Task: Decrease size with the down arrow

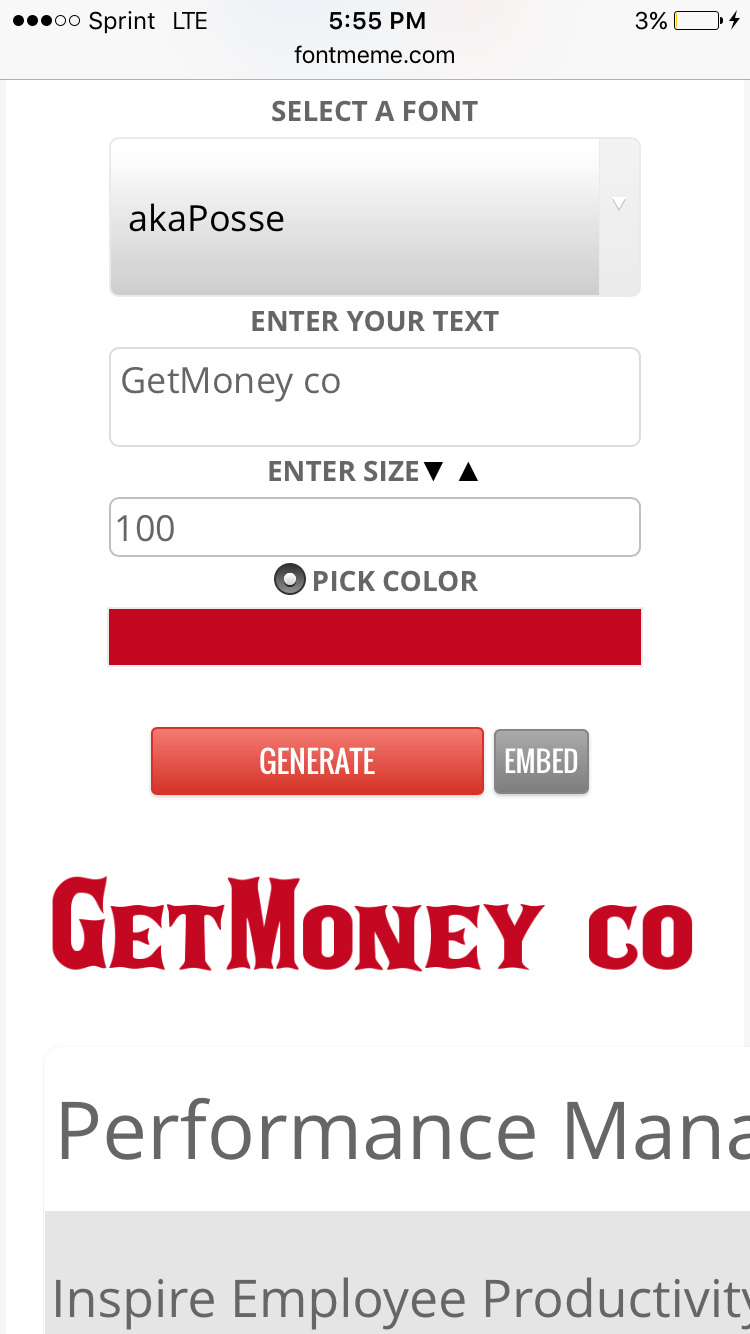Action: (433, 471)
